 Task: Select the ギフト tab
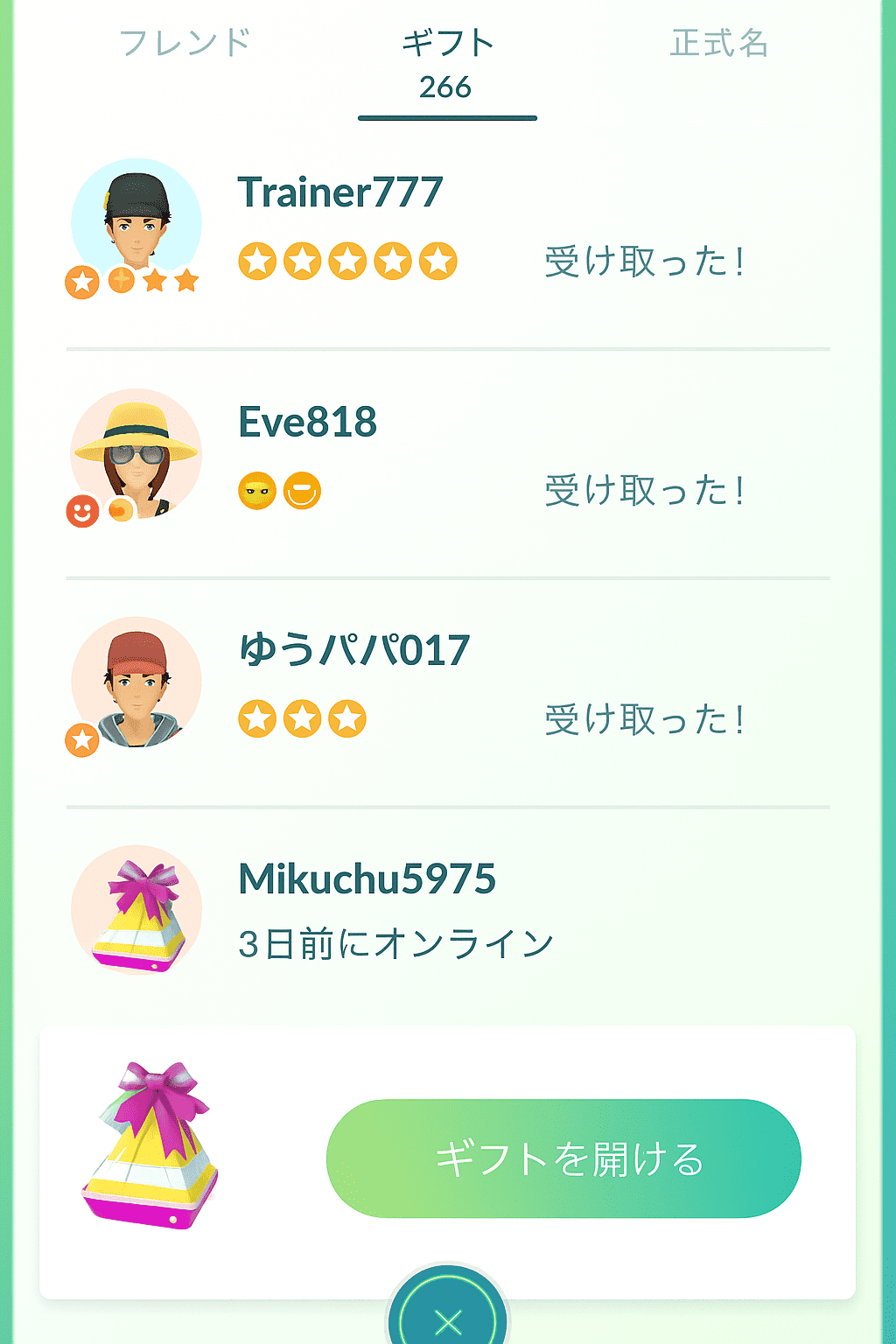[x=447, y=63]
